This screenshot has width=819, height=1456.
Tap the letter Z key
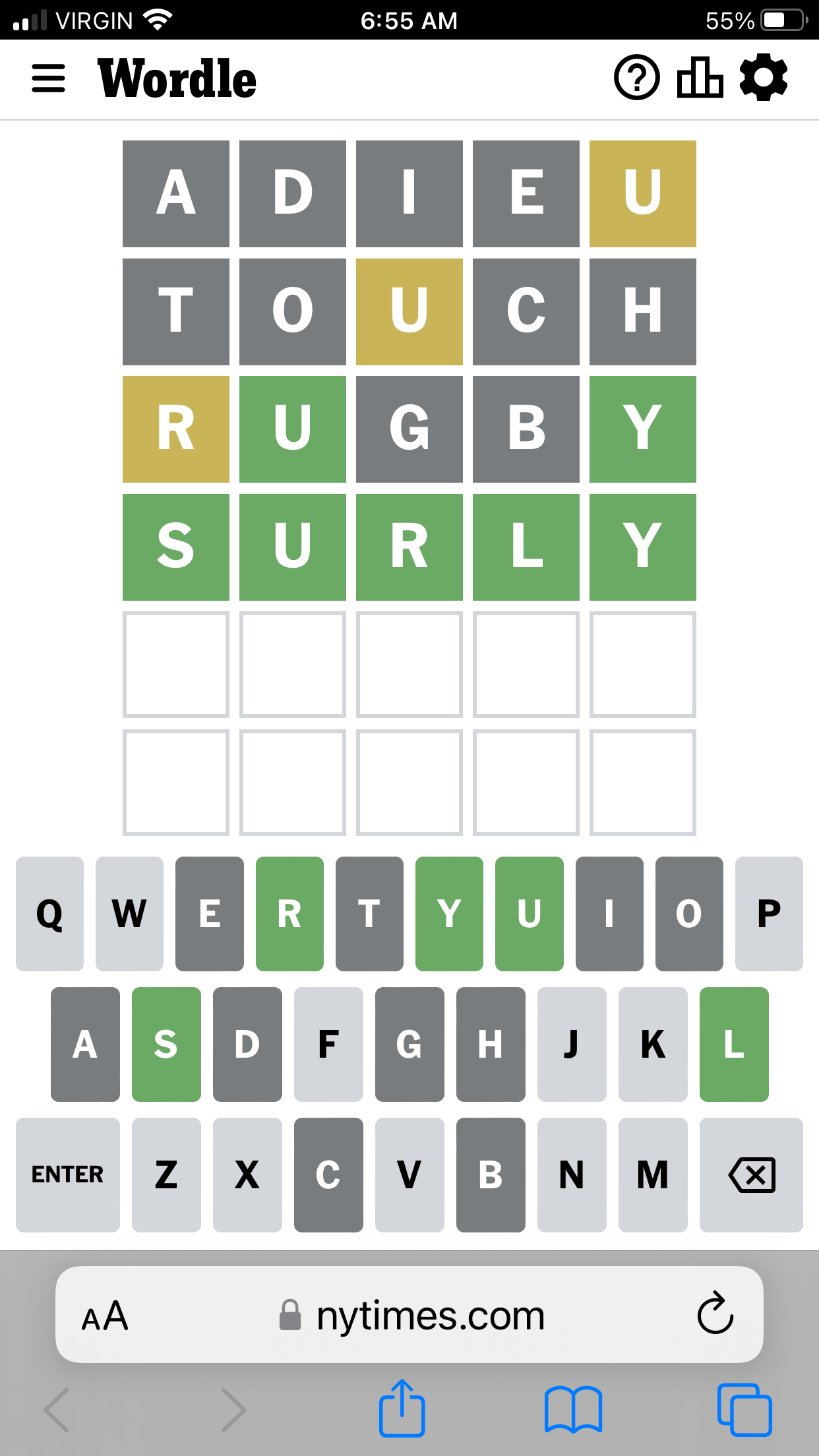[x=166, y=1174]
